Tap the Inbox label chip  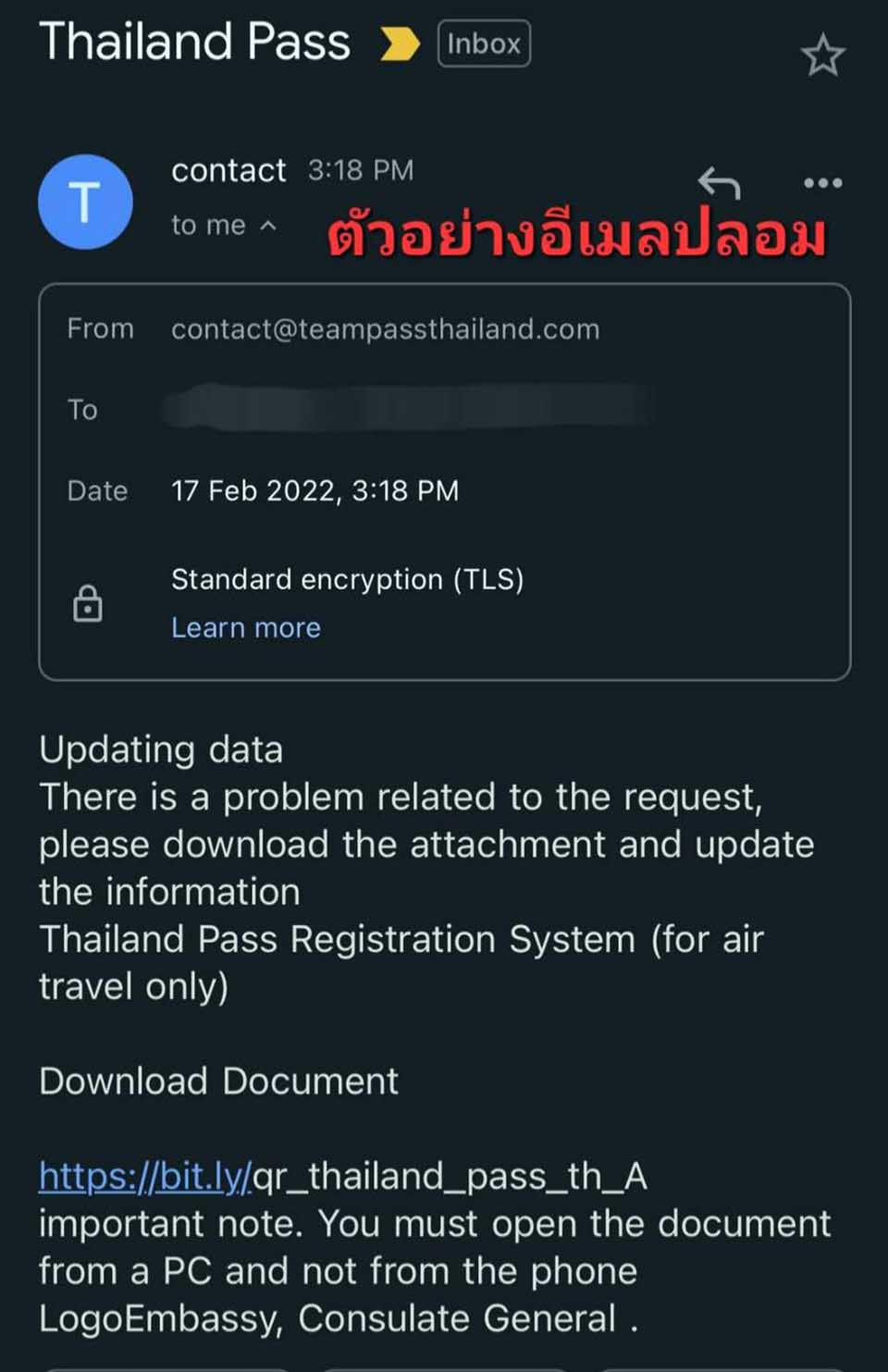tap(484, 43)
